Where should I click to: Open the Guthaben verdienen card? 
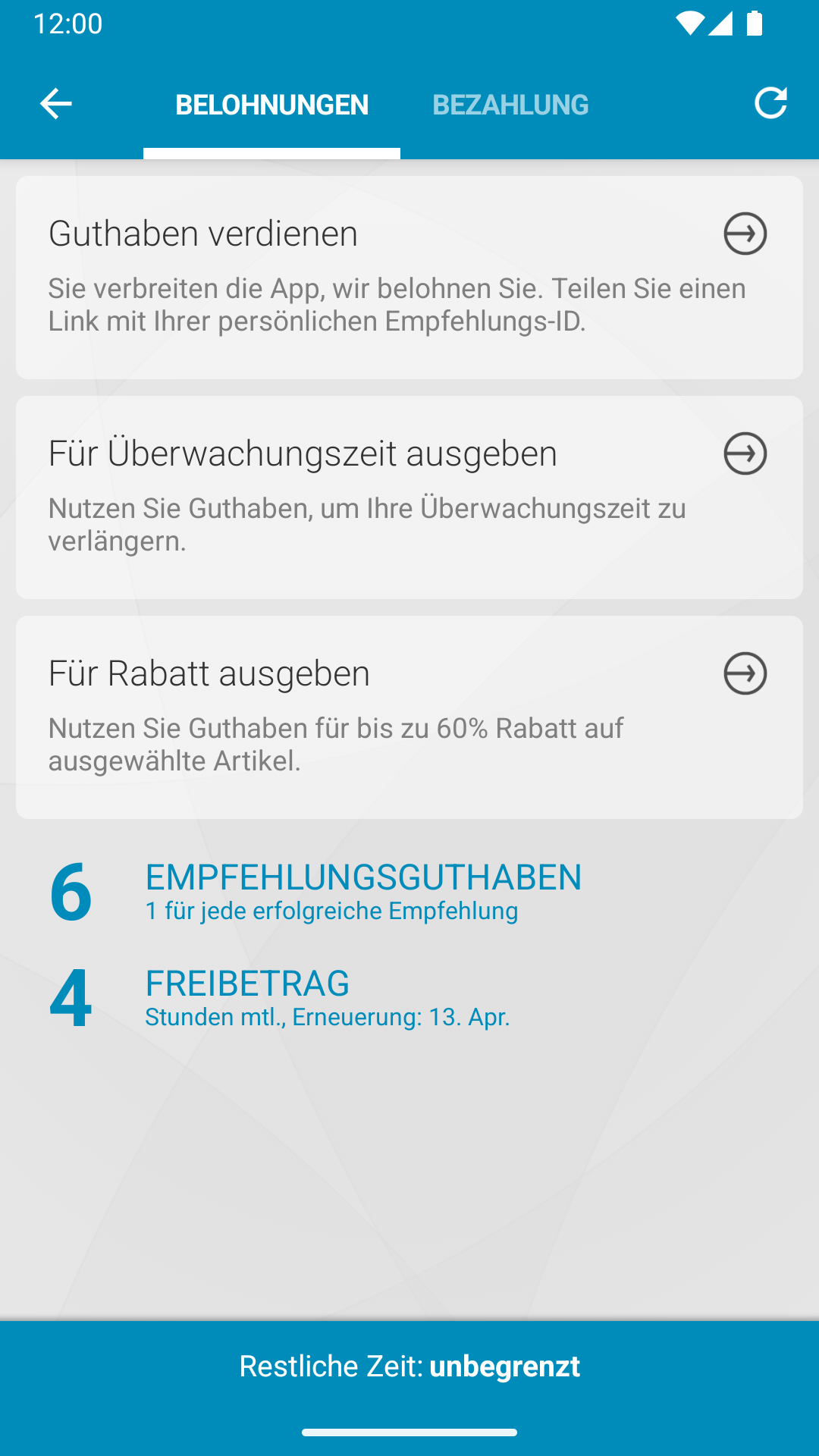coord(409,278)
